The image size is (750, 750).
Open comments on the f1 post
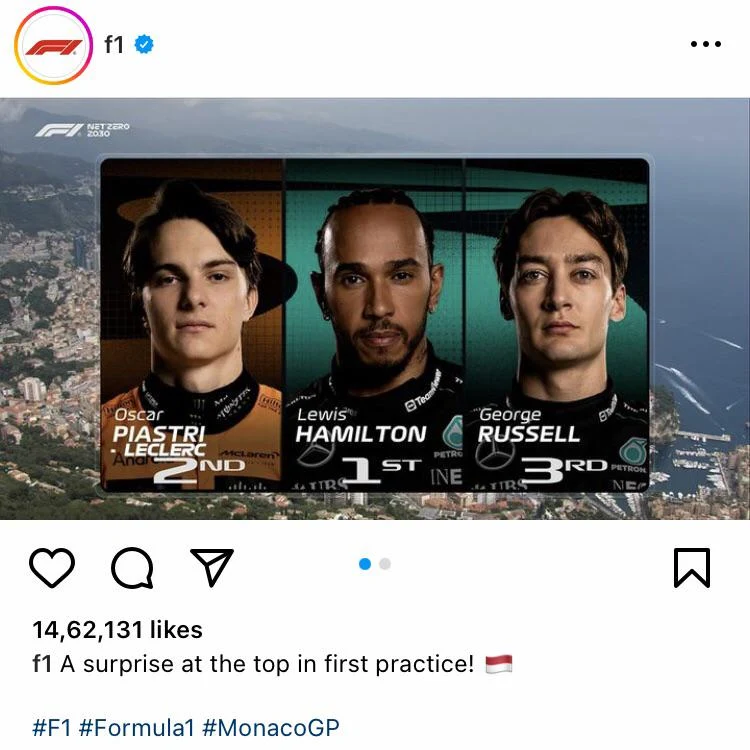(x=132, y=567)
